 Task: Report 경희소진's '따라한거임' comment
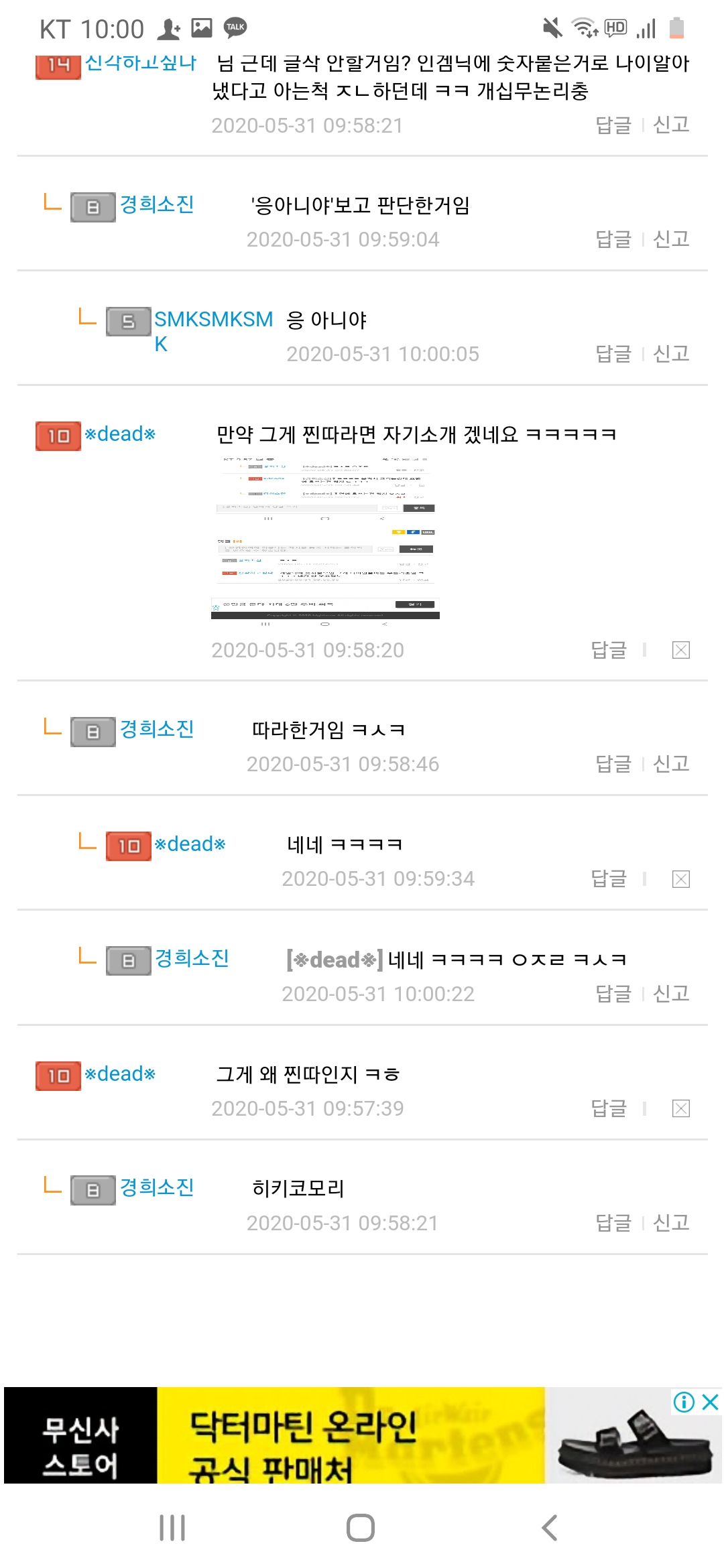pyautogui.click(x=671, y=764)
